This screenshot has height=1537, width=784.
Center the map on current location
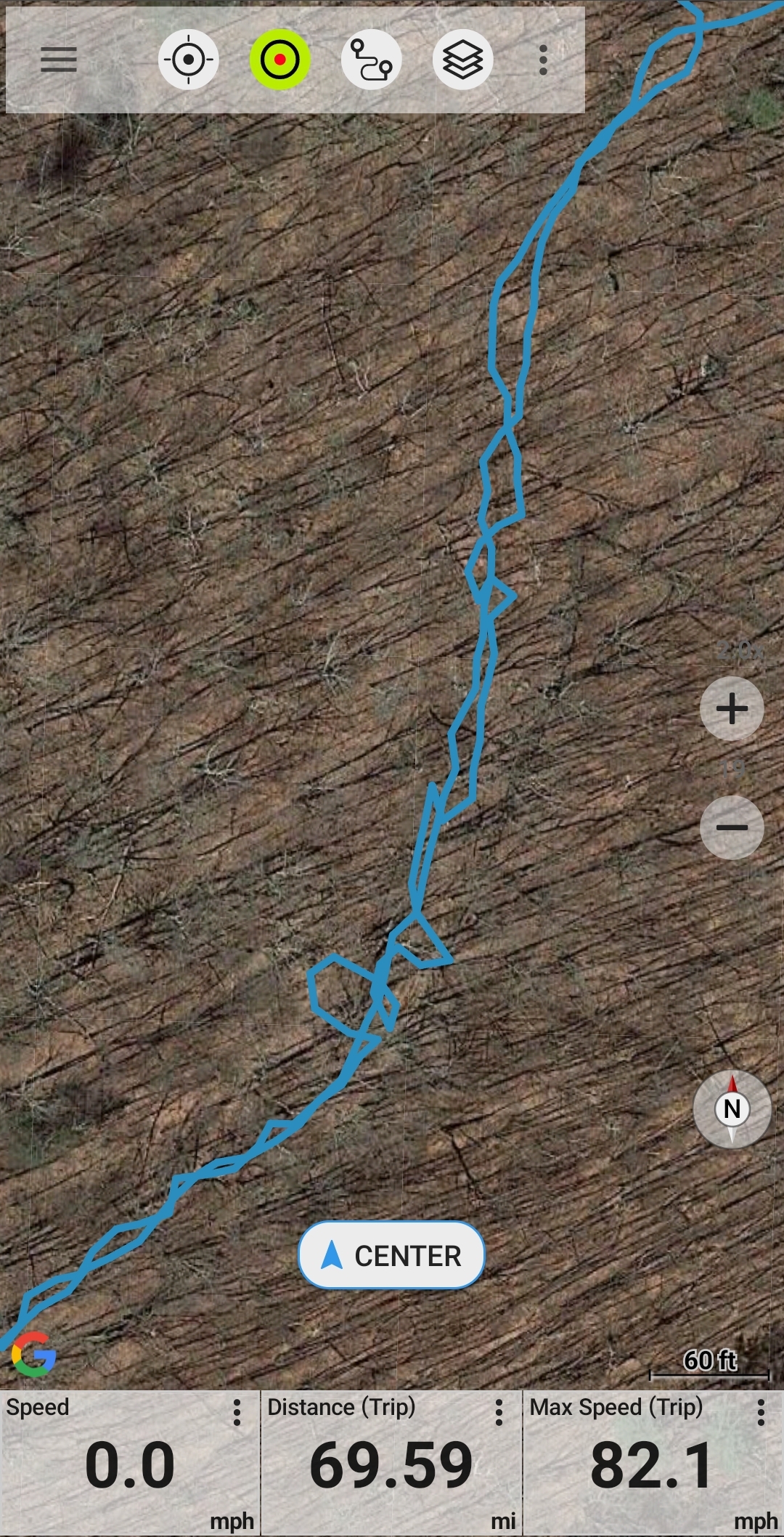click(x=391, y=1255)
